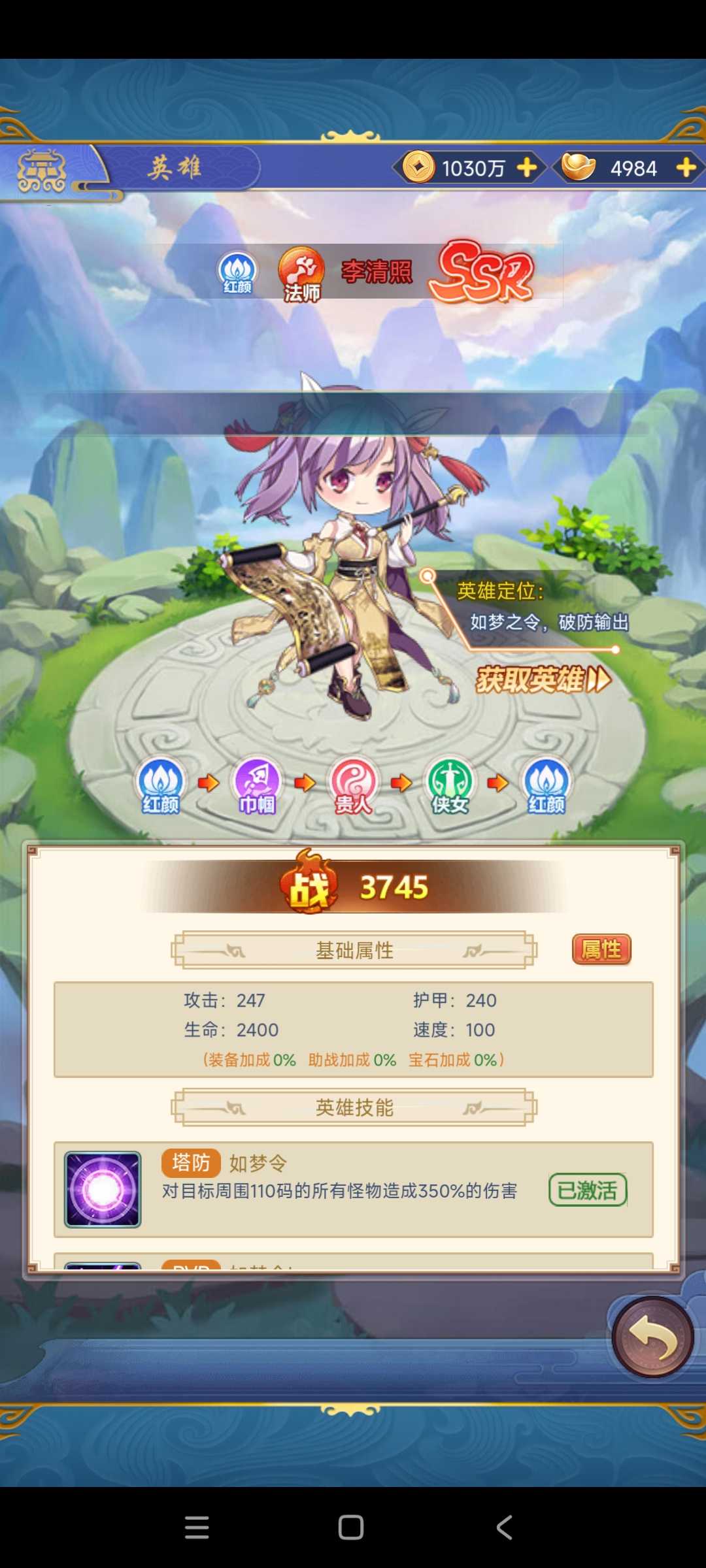
Task: Select the 侠女 faction icon
Action: 450,785
